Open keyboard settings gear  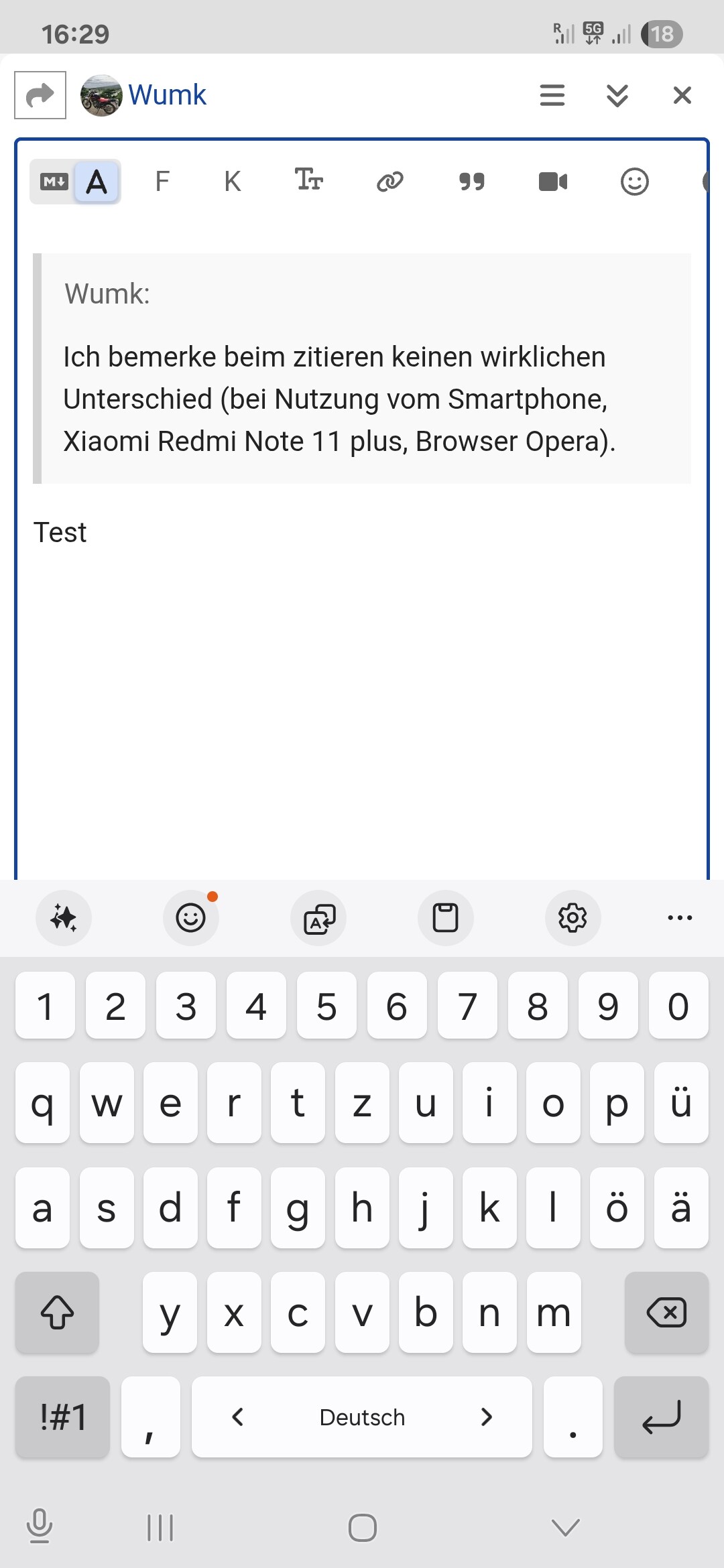[x=572, y=917]
